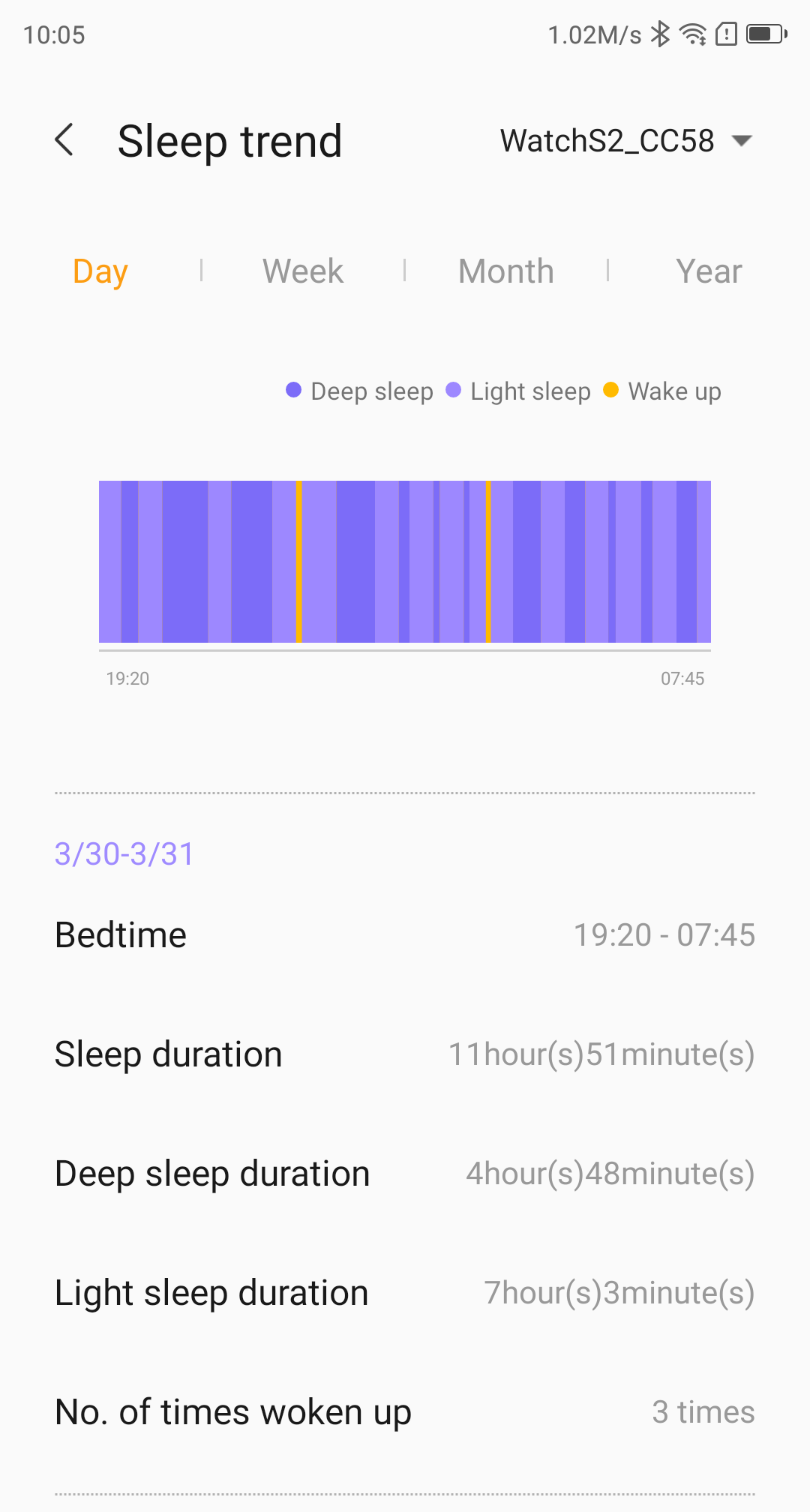Switch to the Year tab
The image size is (810, 1512).
(709, 271)
